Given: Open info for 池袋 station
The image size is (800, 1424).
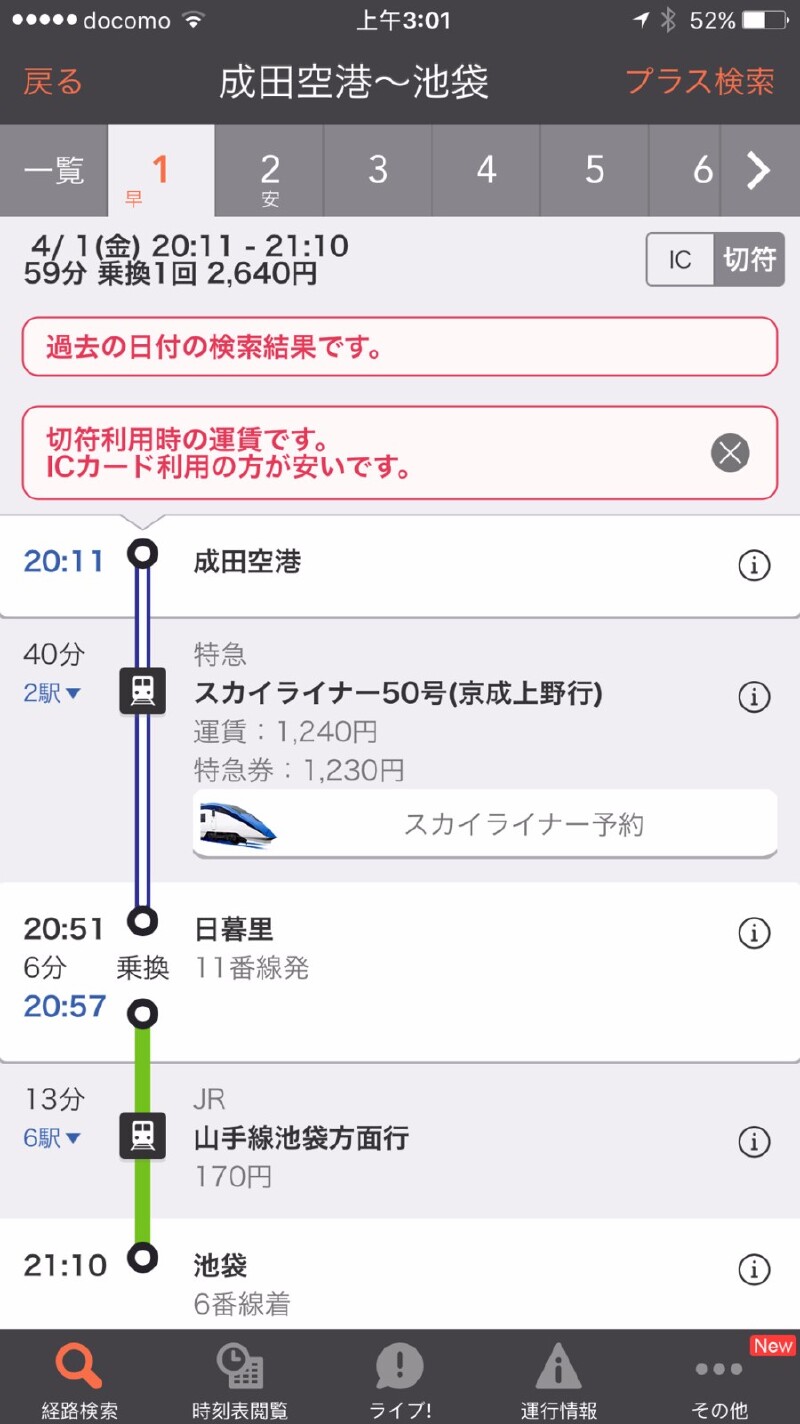Looking at the screenshot, I should [x=754, y=1269].
